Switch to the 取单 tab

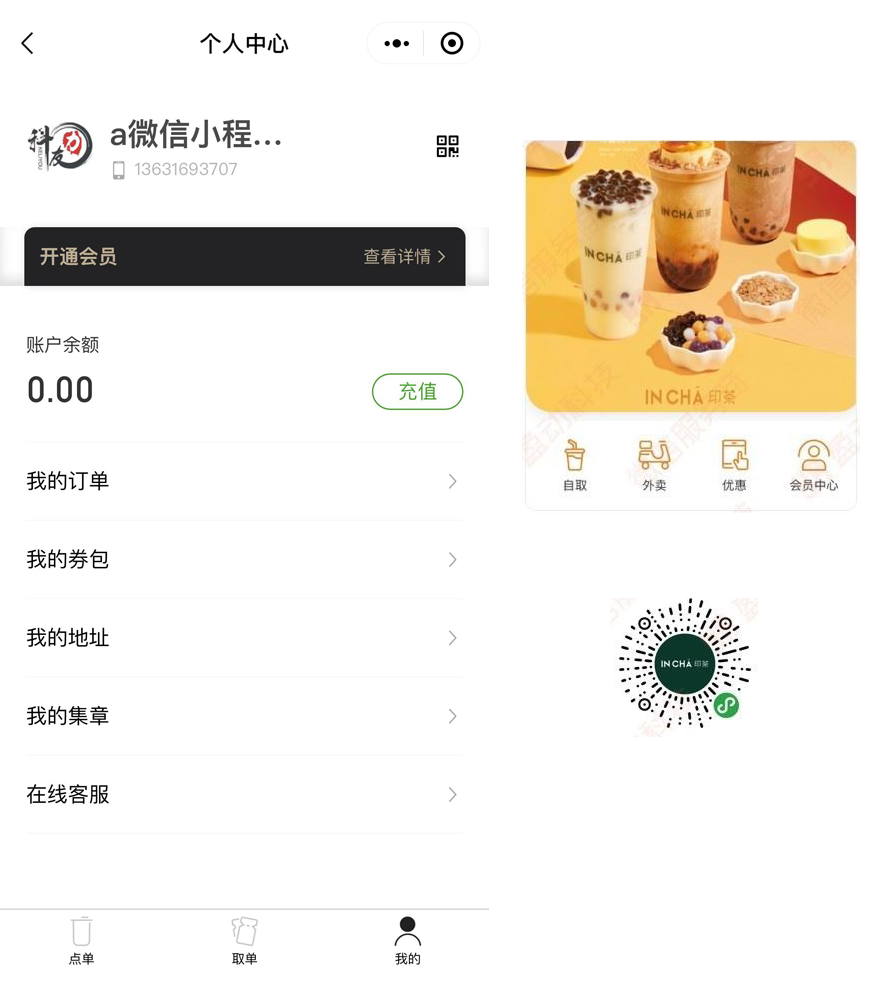[244, 941]
